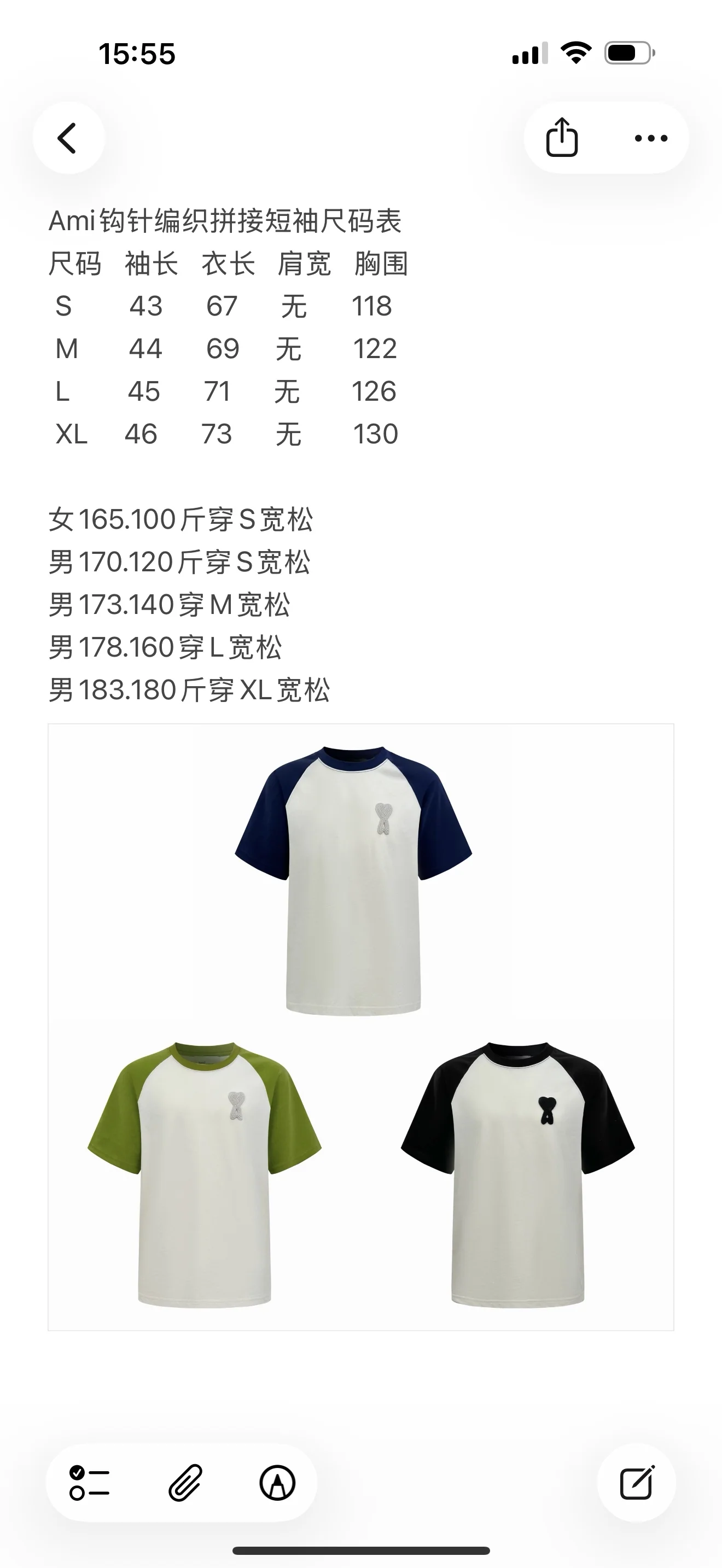Open the T-shirt image attachment
Viewport: 722px width, 1568px height.
pyautogui.click(x=361, y=1027)
